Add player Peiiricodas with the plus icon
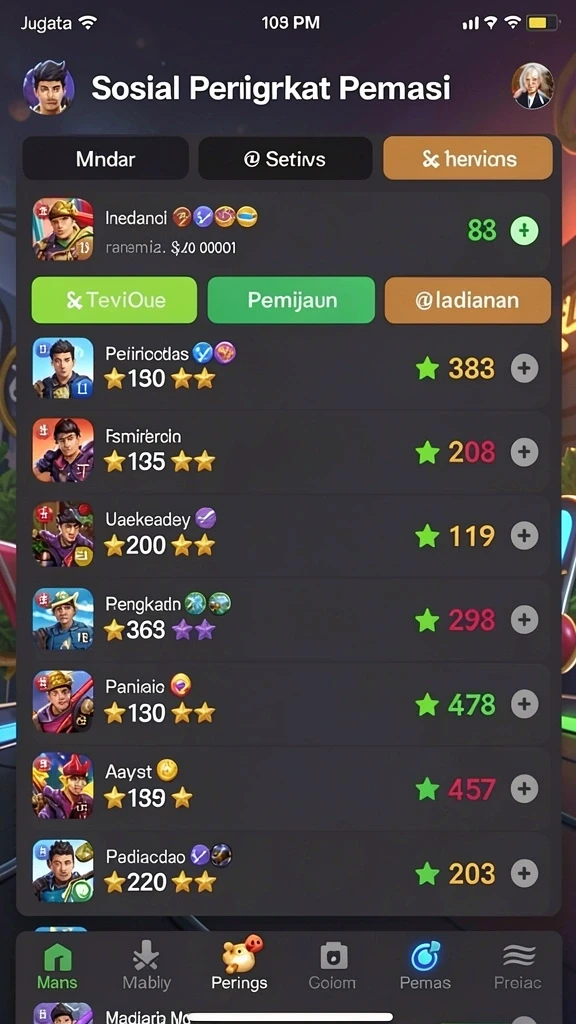This screenshot has width=576, height=1024. click(524, 369)
